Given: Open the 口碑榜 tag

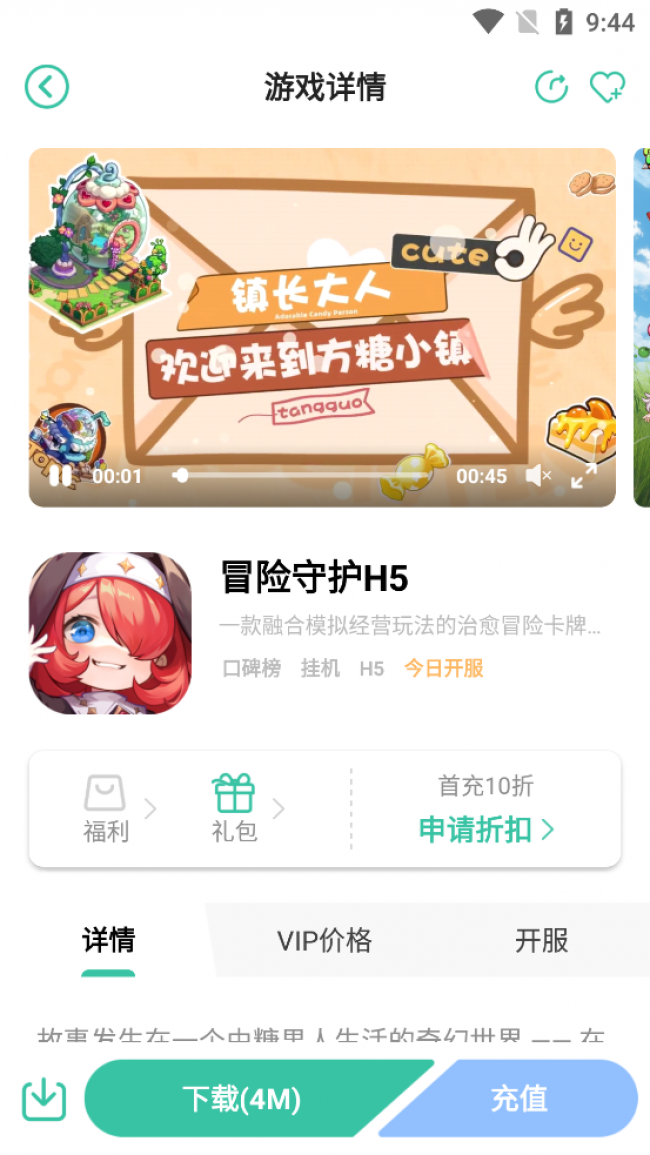Looking at the screenshot, I should coord(251,668).
